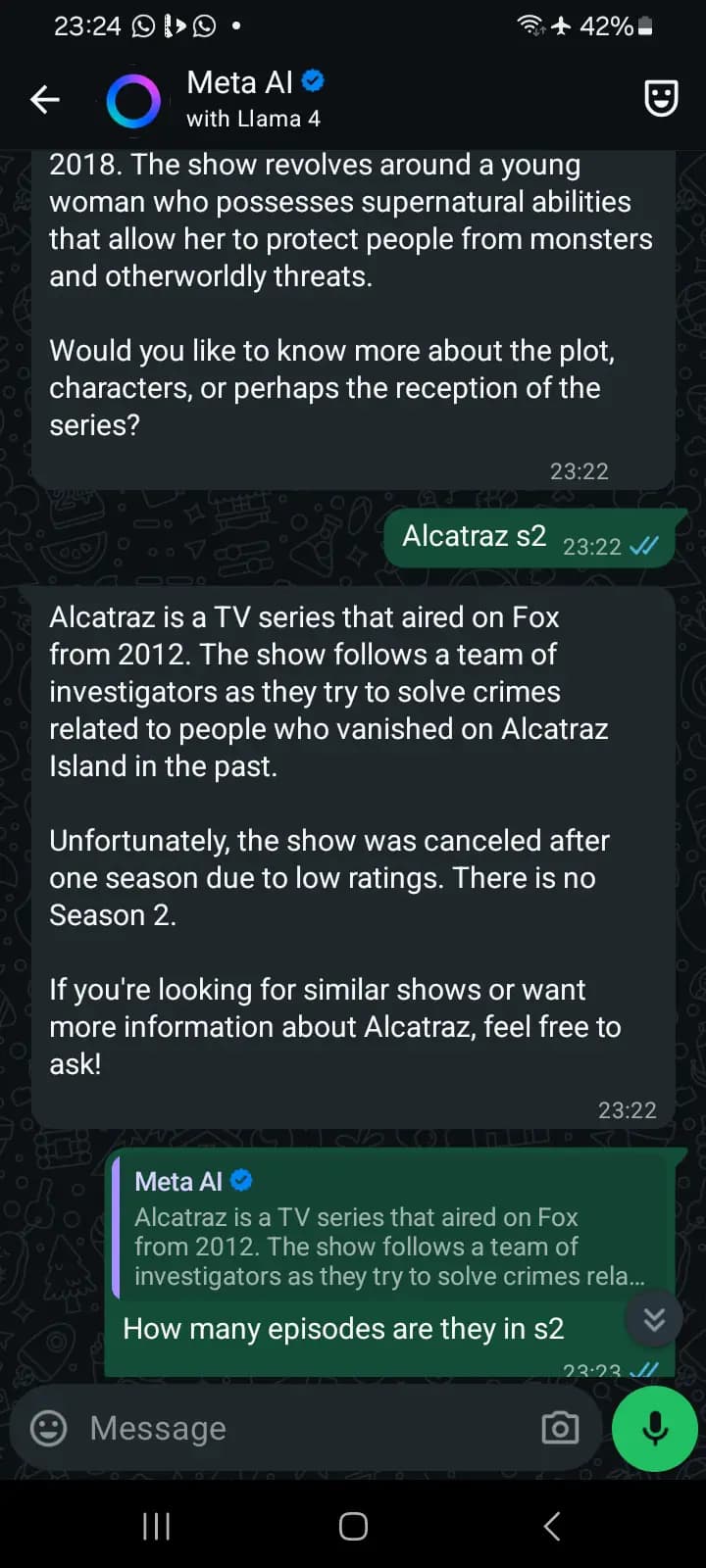Open the AI characters mask icon
The width and height of the screenshot is (706, 1568).
click(661, 98)
